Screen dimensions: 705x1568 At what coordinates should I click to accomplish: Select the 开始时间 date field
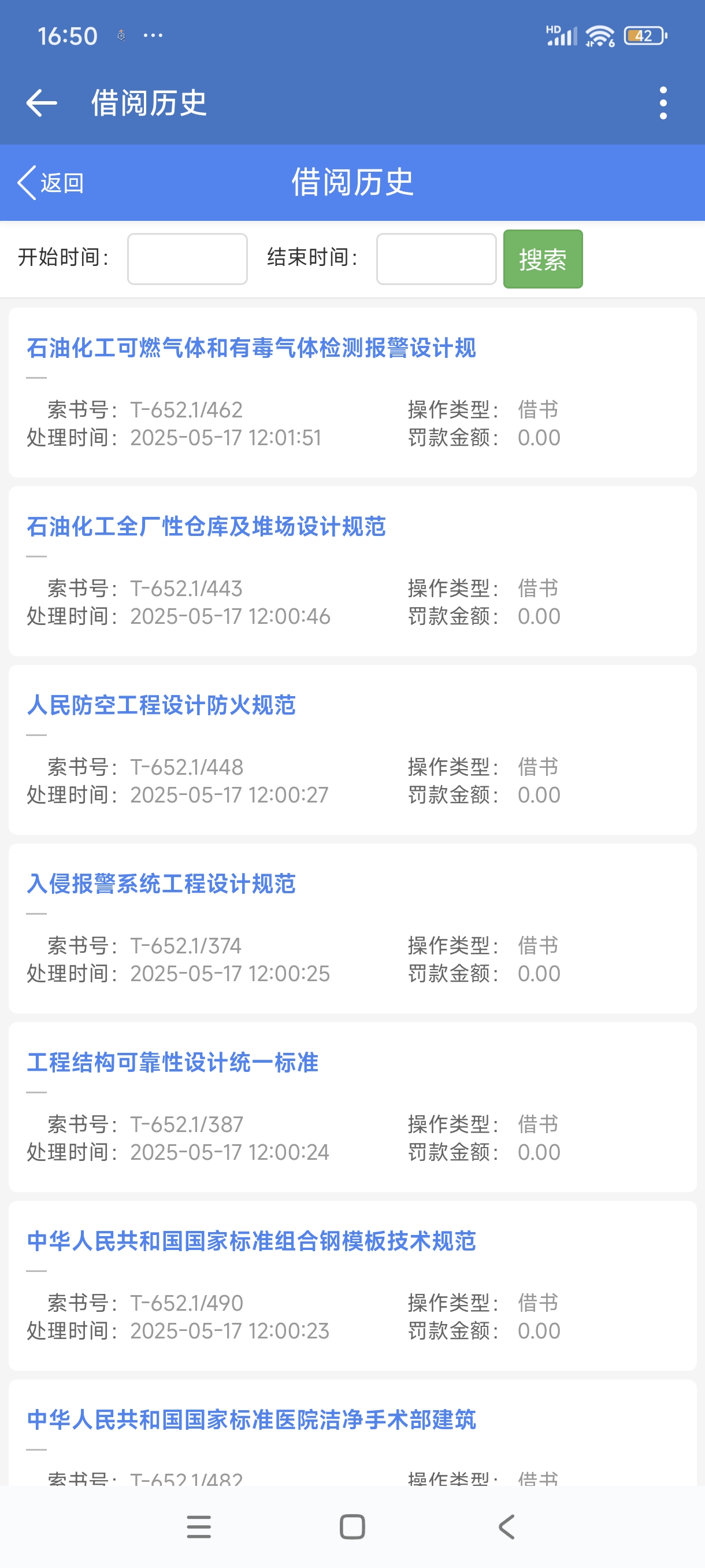pos(187,258)
